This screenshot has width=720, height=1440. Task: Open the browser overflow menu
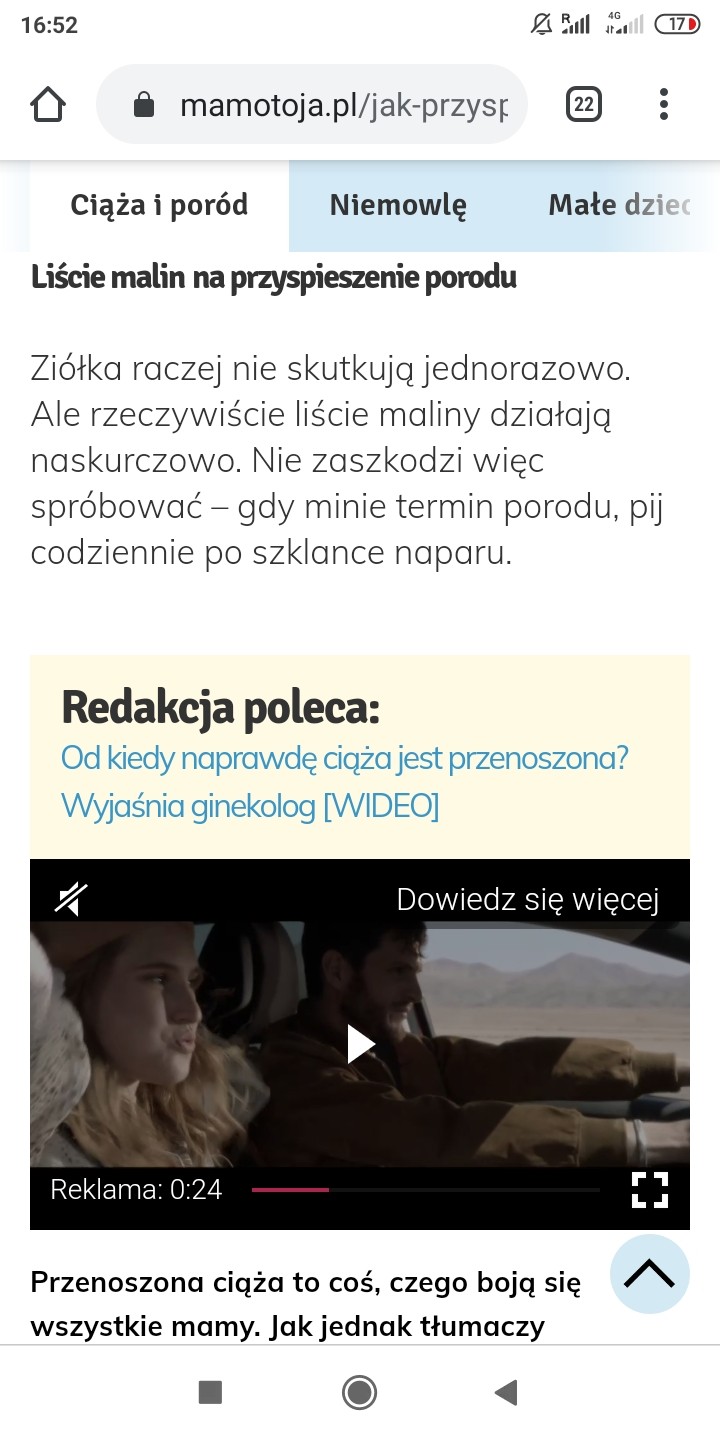pyautogui.click(x=664, y=104)
